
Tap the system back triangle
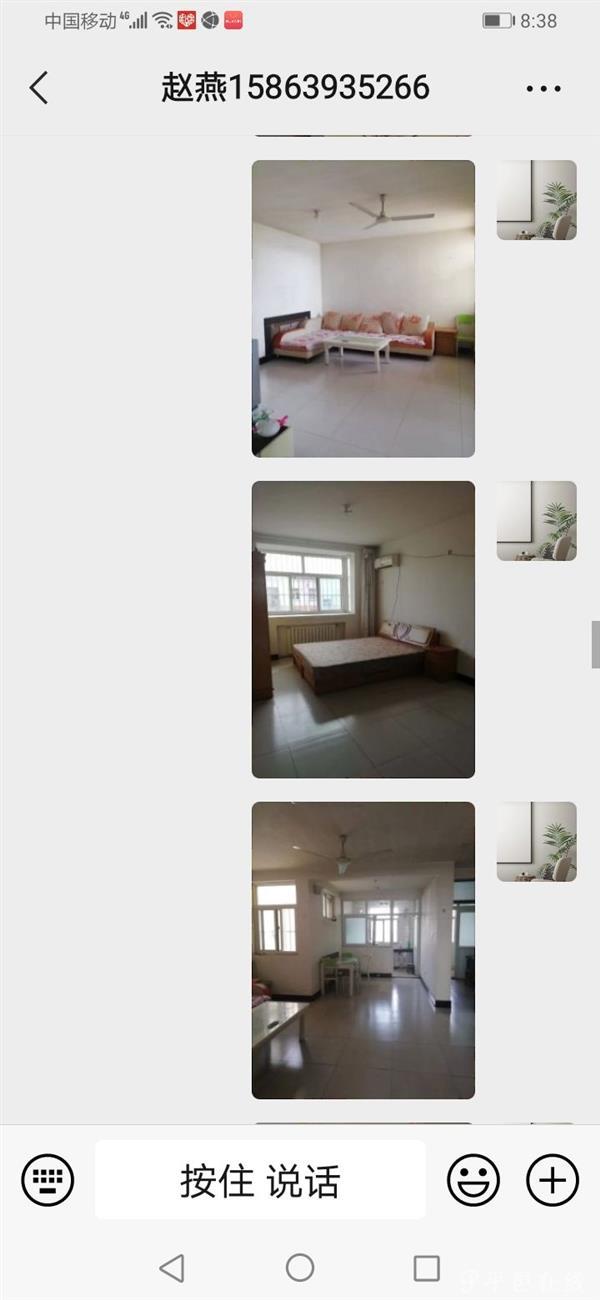[x=172, y=1268]
